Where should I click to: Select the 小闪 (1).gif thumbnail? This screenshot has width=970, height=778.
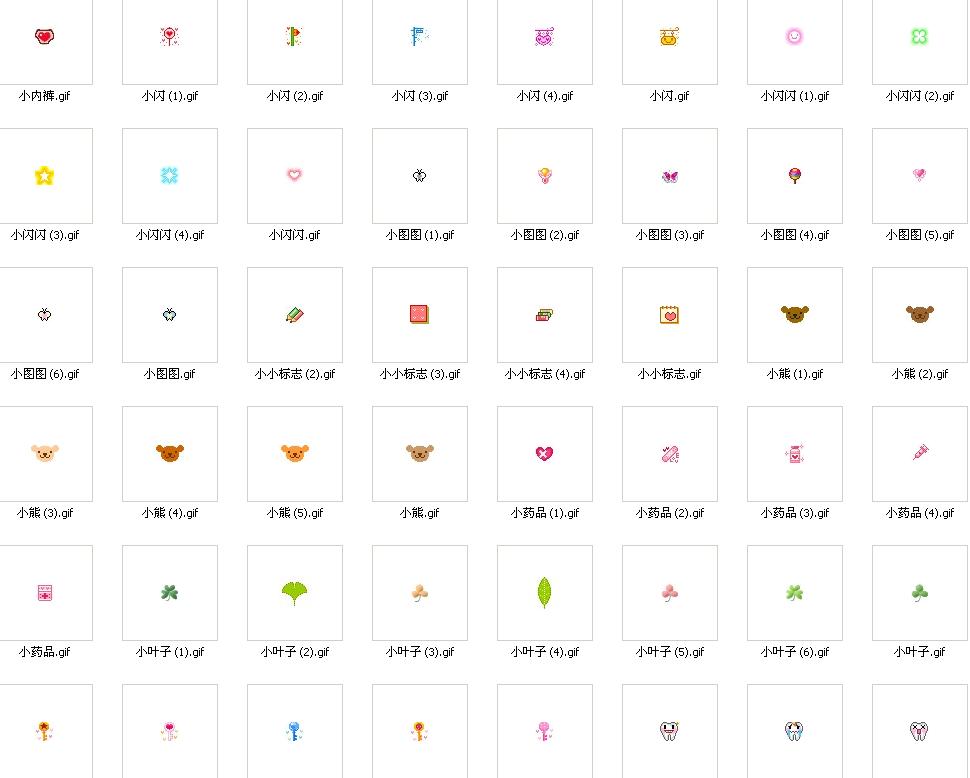point(170,37)
